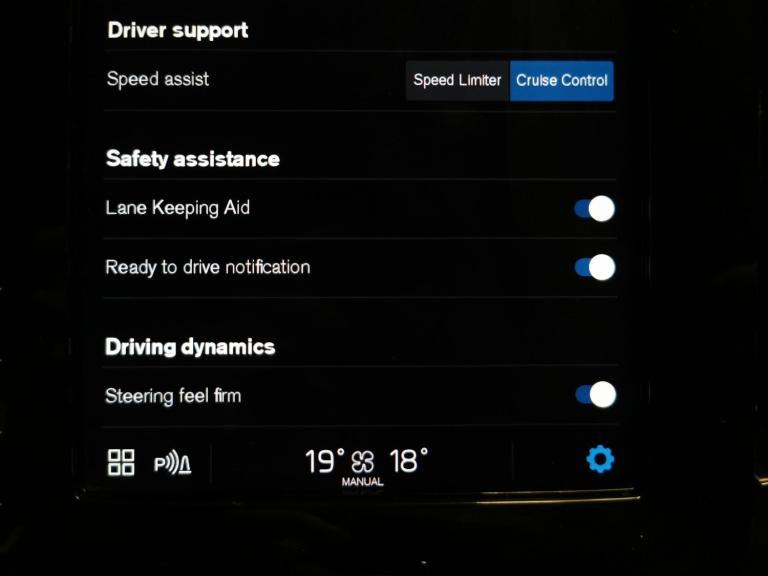Toggle Steering feel firm off
Image resolution: width=768 pixels, height=576 pixels.
pos(595,395)
